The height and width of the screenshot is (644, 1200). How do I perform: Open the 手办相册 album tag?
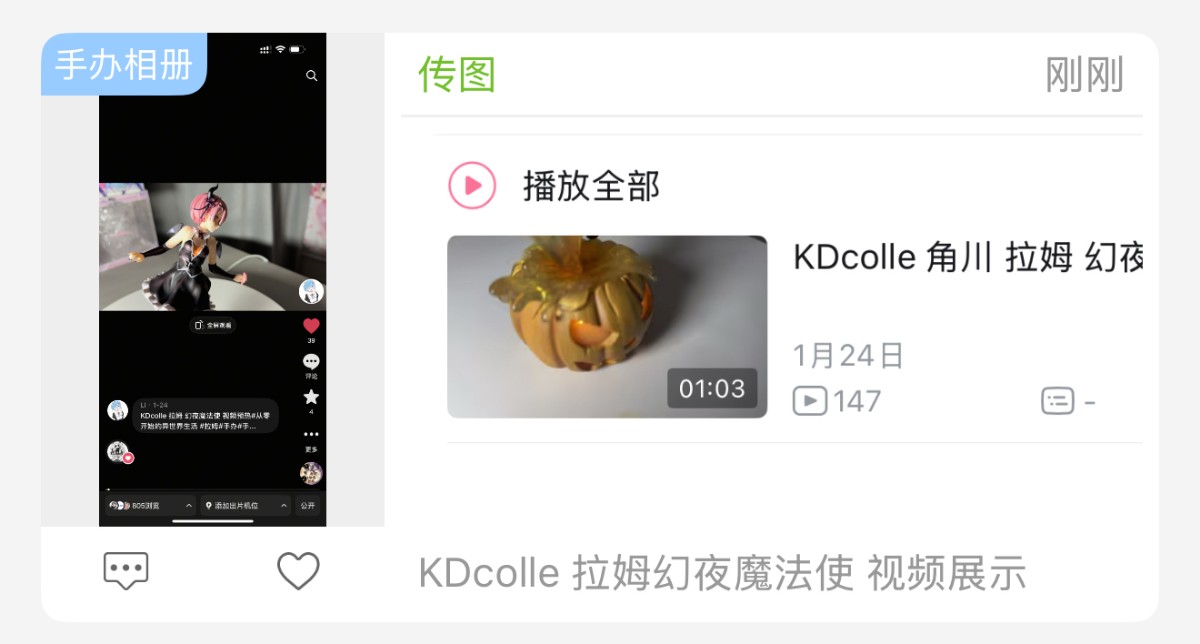click(123, 64)
